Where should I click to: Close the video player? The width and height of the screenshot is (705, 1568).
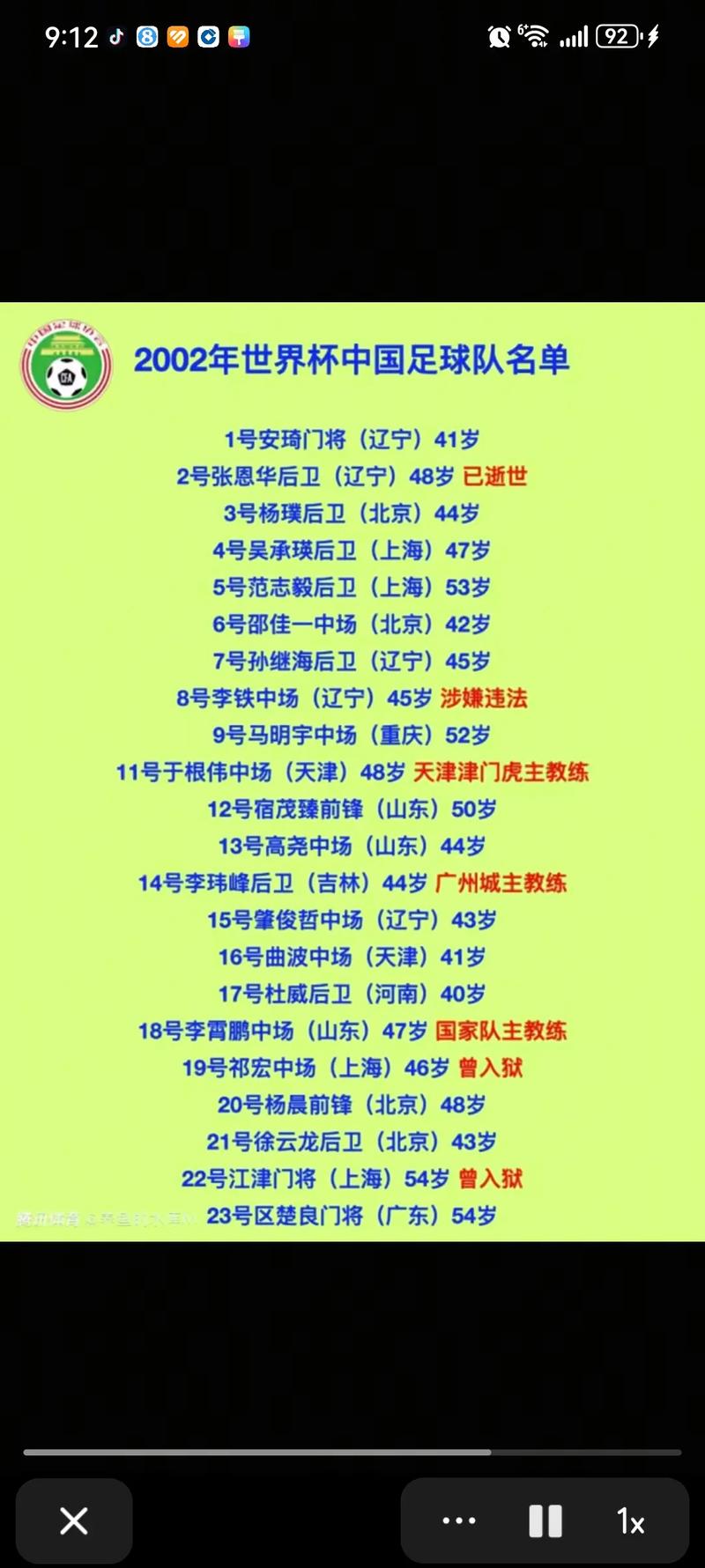click(74, 1520)
